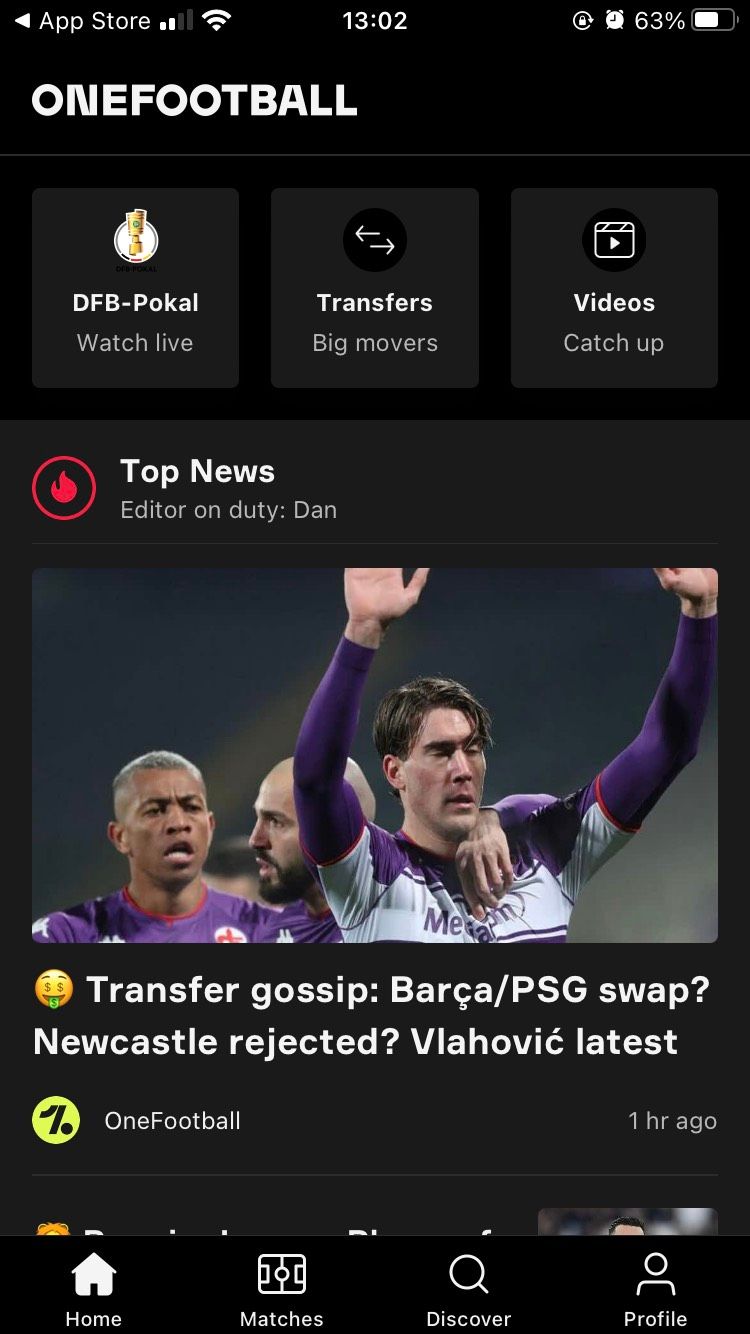750x1334 pixels.
Task: Open the Videos play icon
Action: [613, 240]
